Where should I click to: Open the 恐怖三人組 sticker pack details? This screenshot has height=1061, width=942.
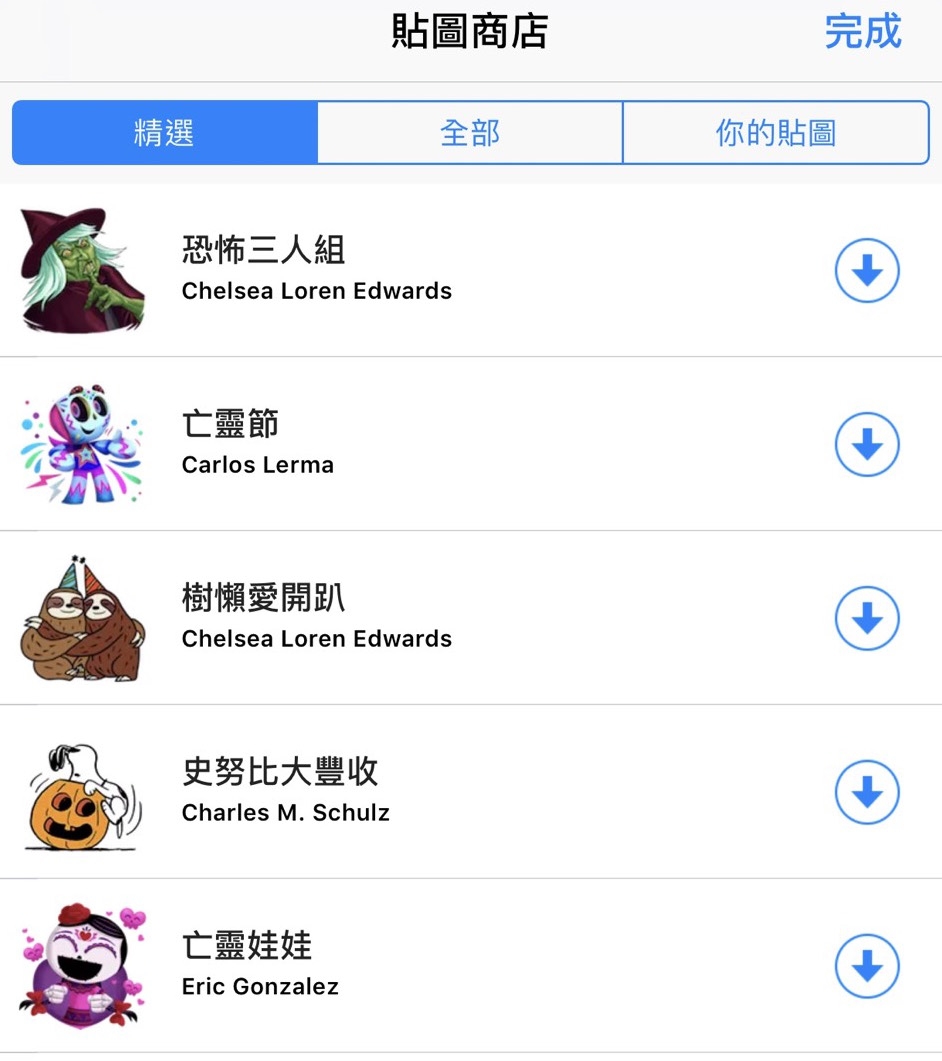(400, 270)
